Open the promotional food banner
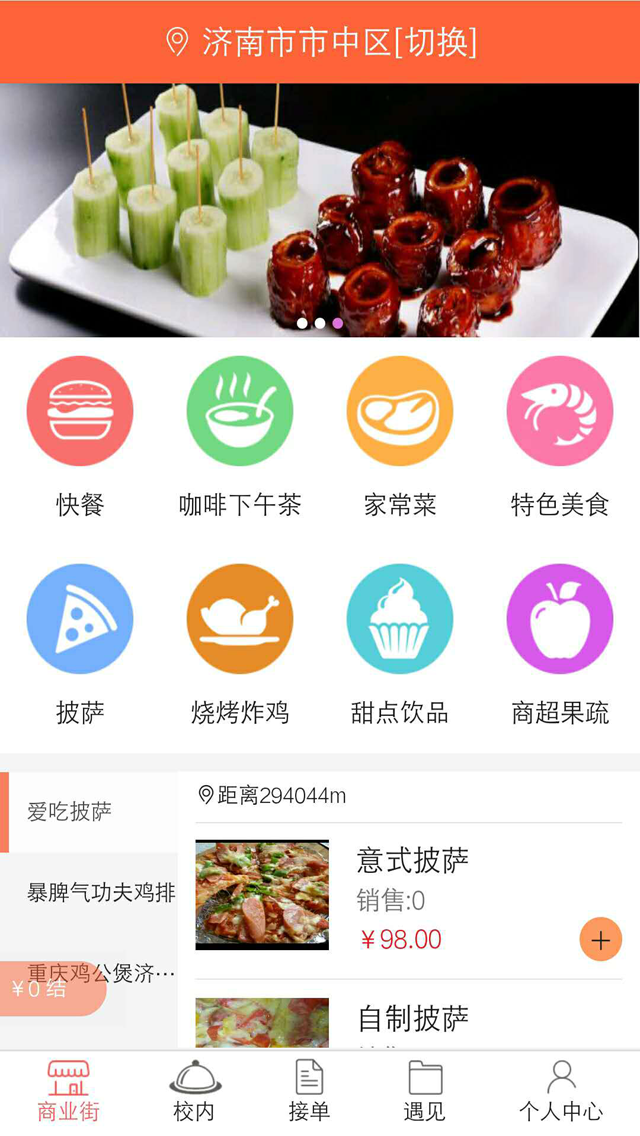The height and width of the screenshot is (1136, 640). click(320, 210)
